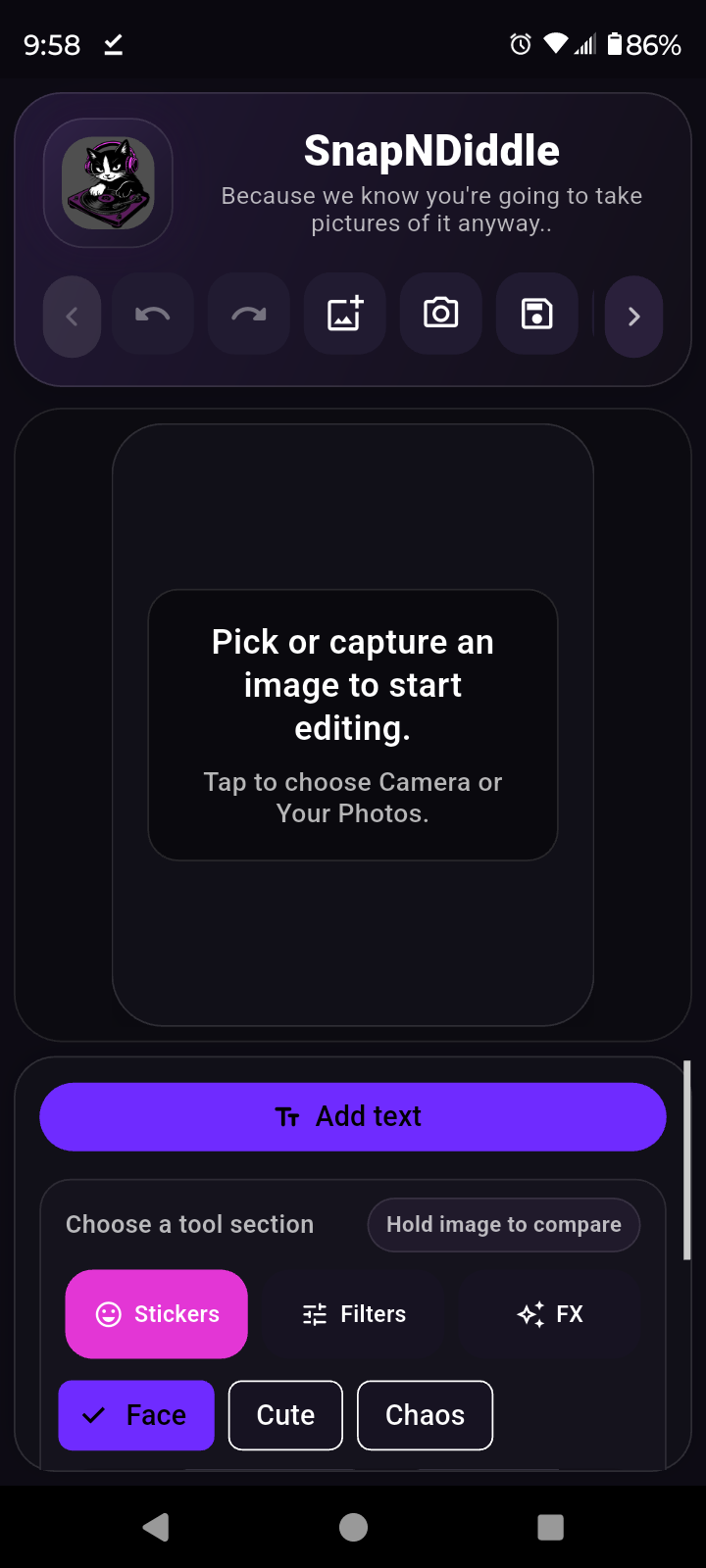Add a photo from gallery icon
706x1568 pixels.
click(344, 314)
